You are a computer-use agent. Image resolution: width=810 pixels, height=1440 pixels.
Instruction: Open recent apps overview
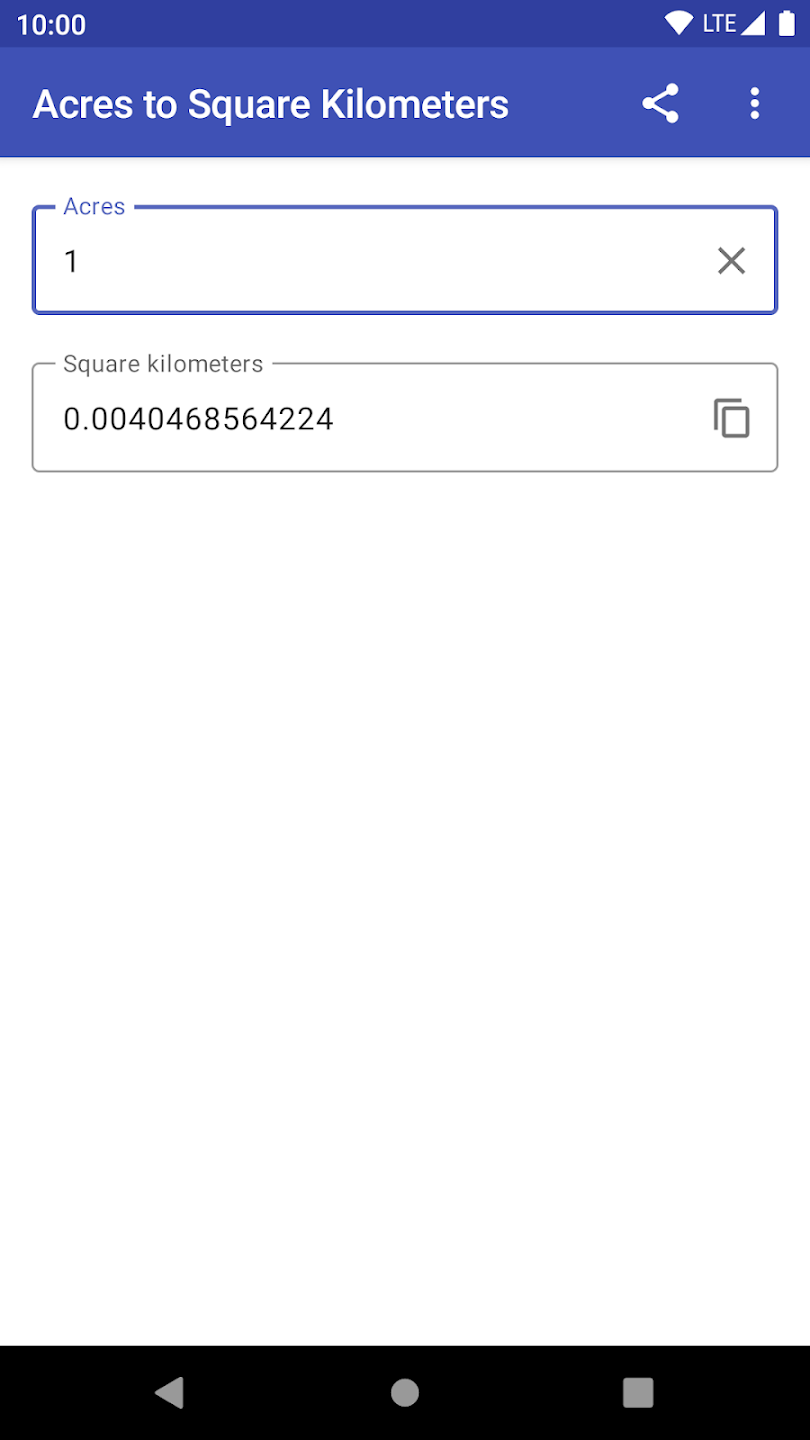(x=638, y=1392)
